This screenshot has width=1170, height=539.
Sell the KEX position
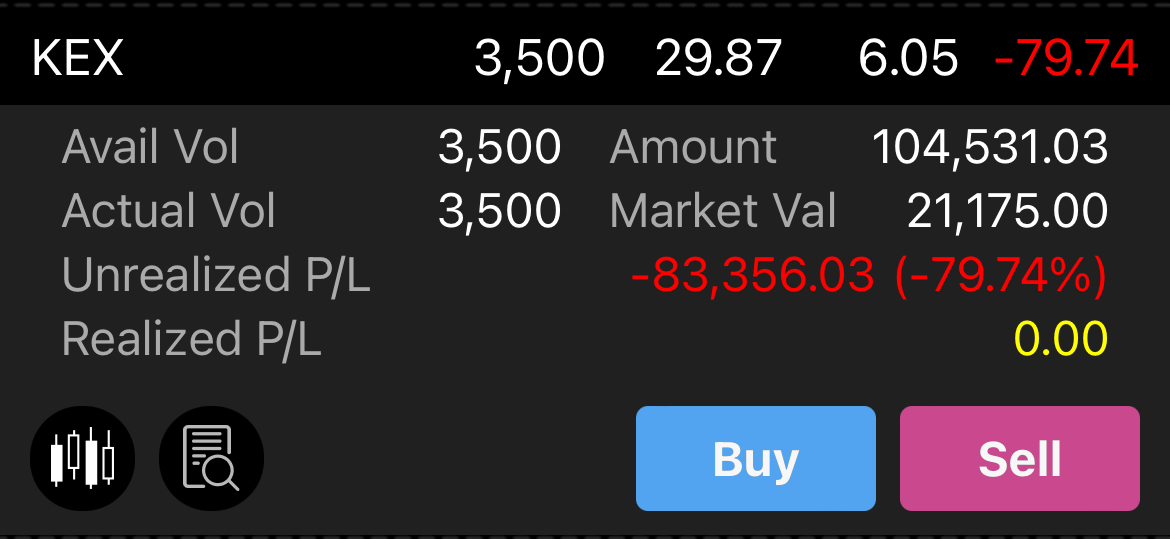(1019, 459)
